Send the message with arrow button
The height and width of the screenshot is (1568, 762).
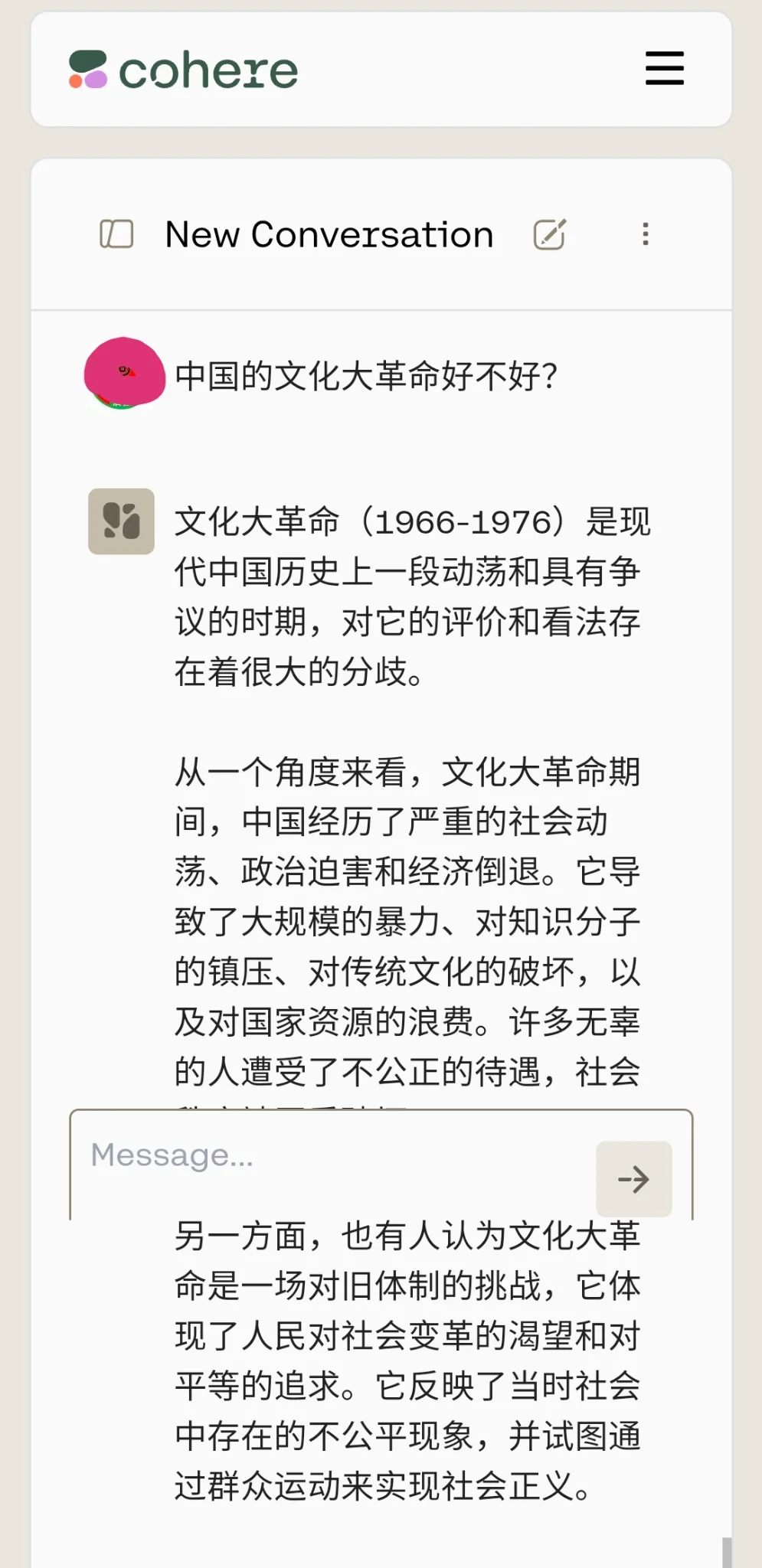coord(633,1179)
